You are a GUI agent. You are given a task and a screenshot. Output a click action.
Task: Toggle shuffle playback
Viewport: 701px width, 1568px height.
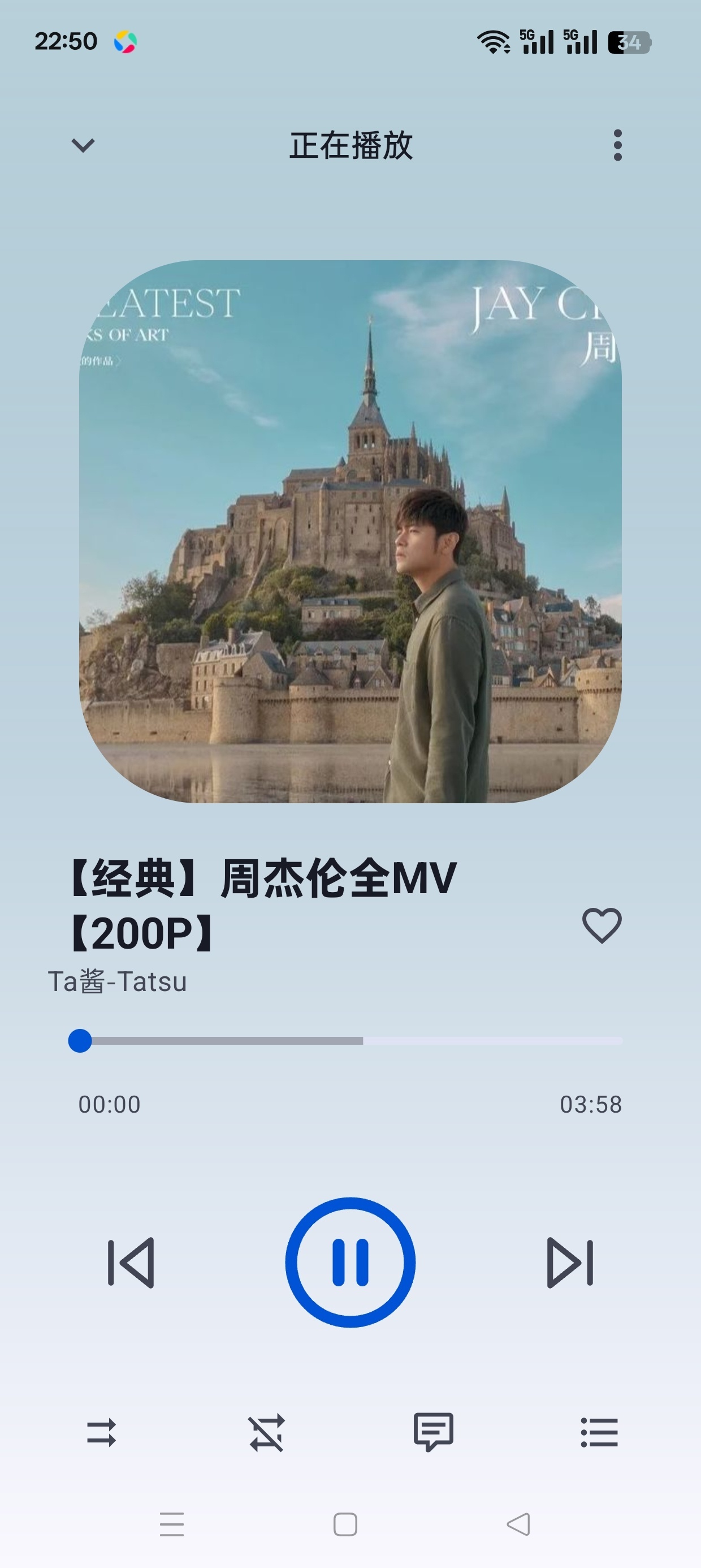point(266,1432)
